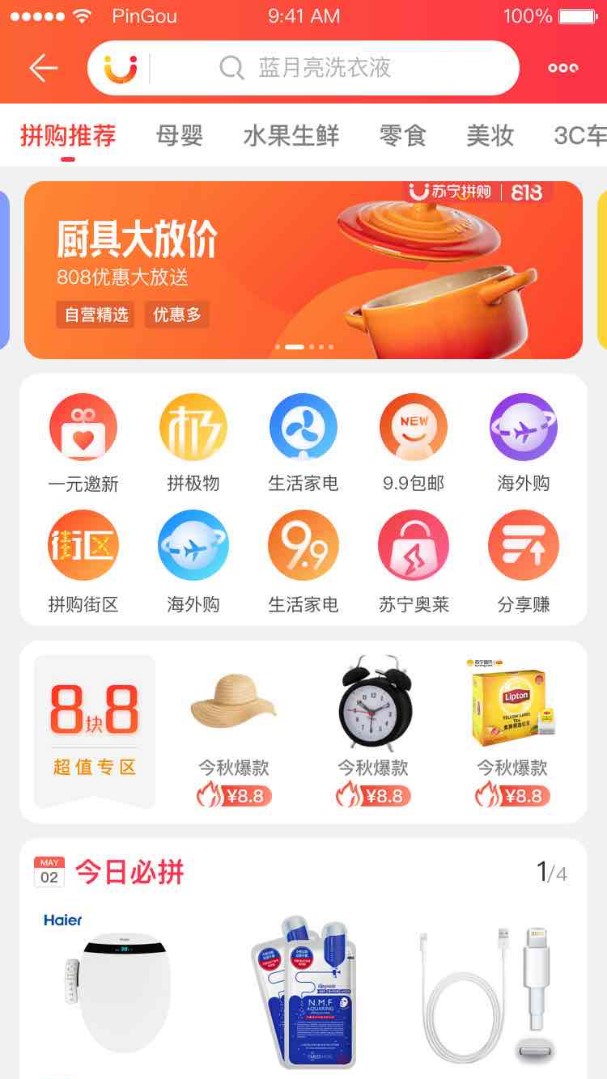Switch to the 母婴 tab

[x=180, y=135]
